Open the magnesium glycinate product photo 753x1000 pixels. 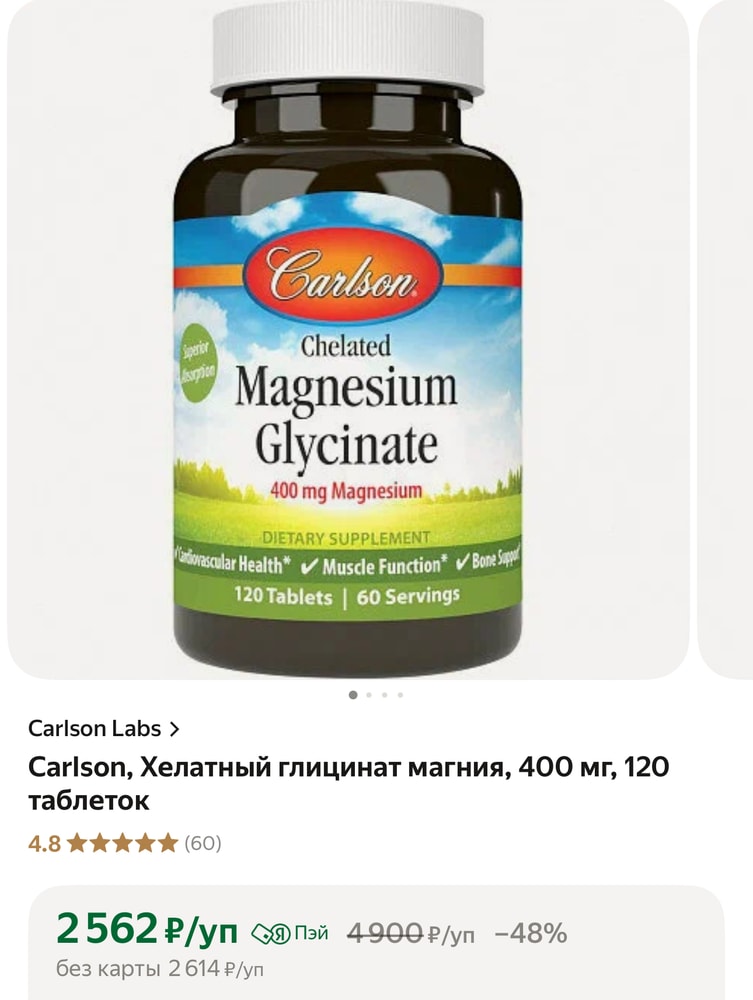[348, 340]
